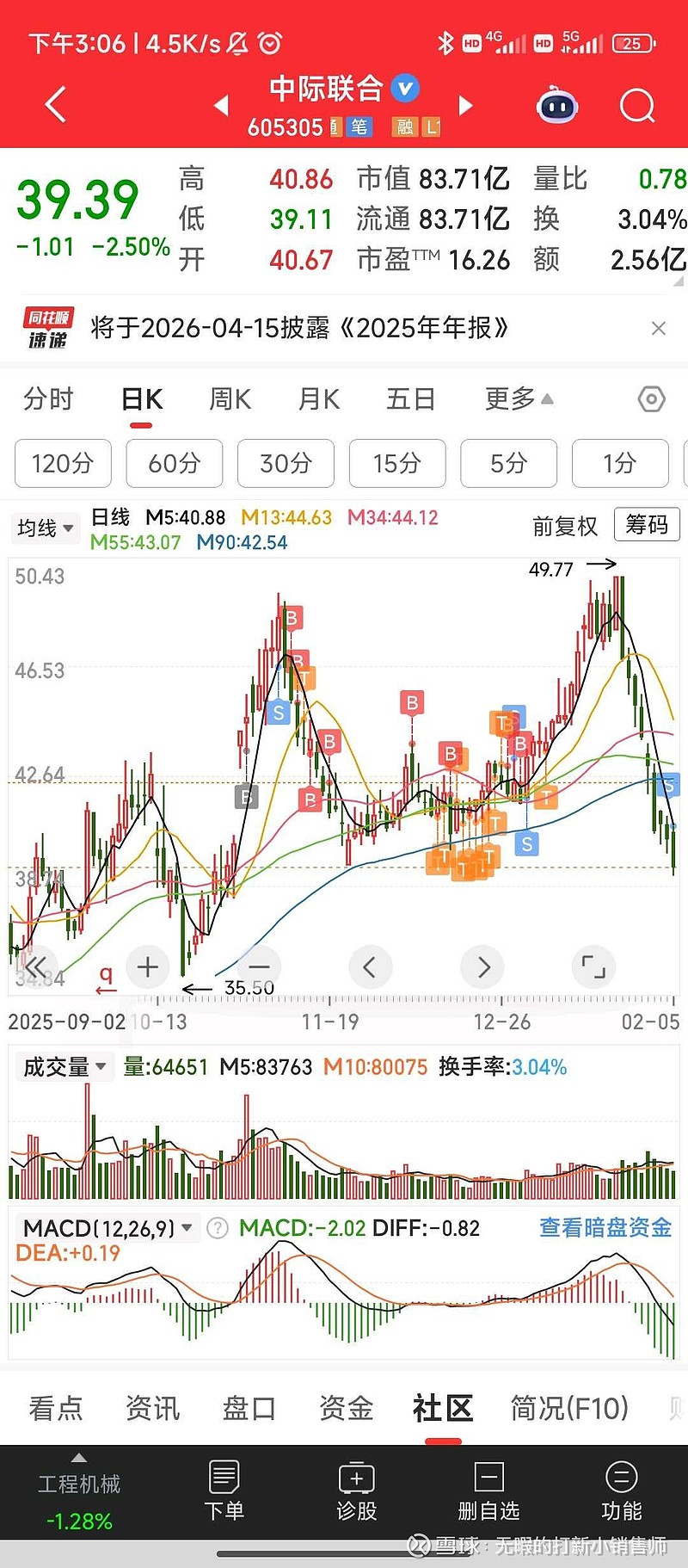Open the 均线 moving average dropdown
688x1568 pixels.
coord(45,528)
